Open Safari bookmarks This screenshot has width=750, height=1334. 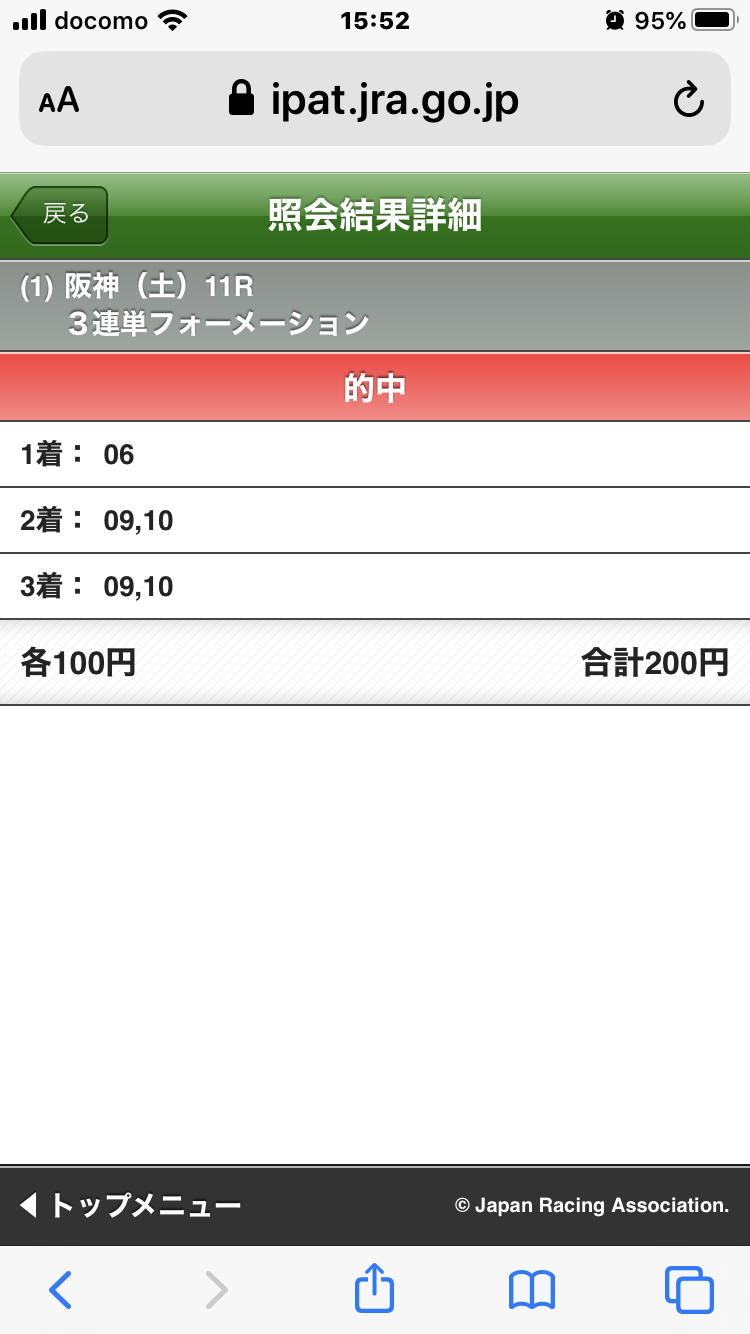(531, 1289)
